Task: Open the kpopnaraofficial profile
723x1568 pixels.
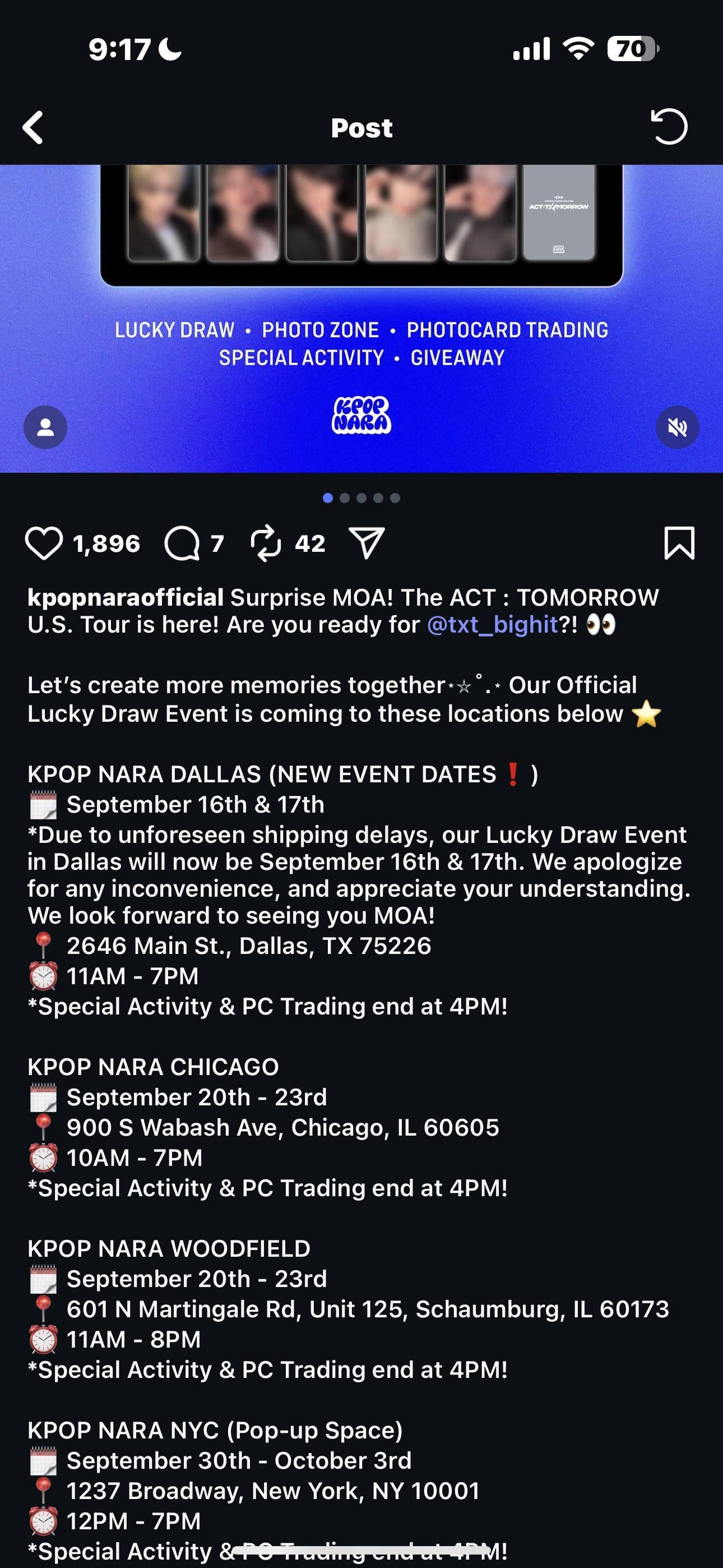Action: (126, 597)
